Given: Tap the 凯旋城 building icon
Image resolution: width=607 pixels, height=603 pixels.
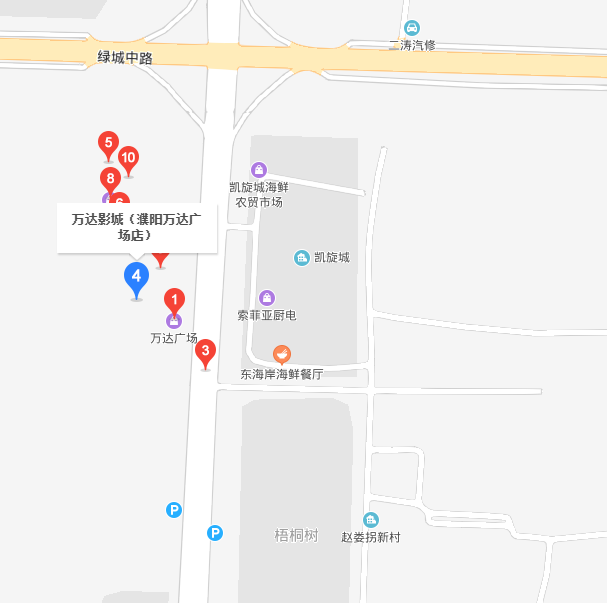Looking at the screenshot, I should (302, 258).
